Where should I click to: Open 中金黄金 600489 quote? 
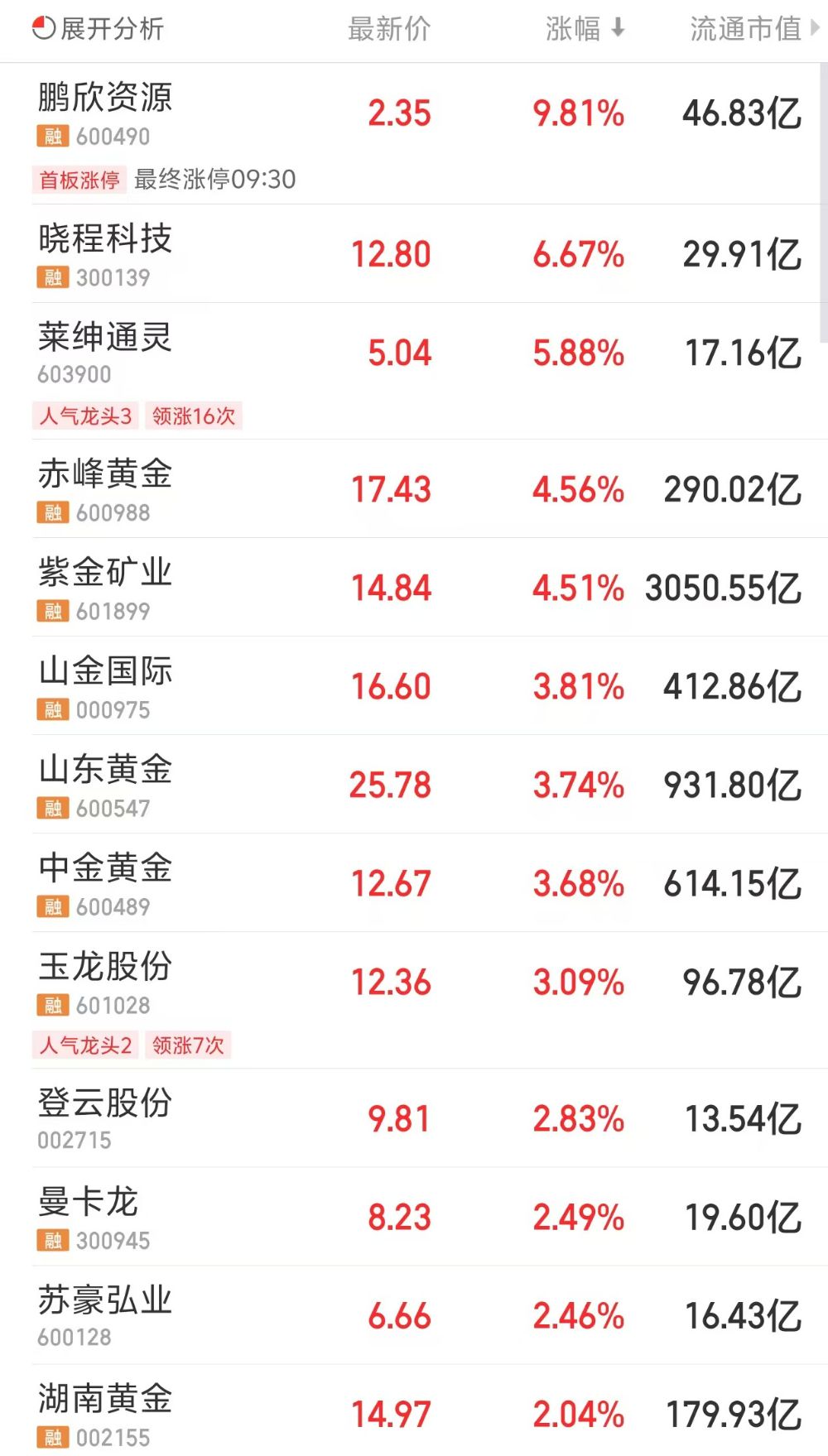(x=414, y=883)
